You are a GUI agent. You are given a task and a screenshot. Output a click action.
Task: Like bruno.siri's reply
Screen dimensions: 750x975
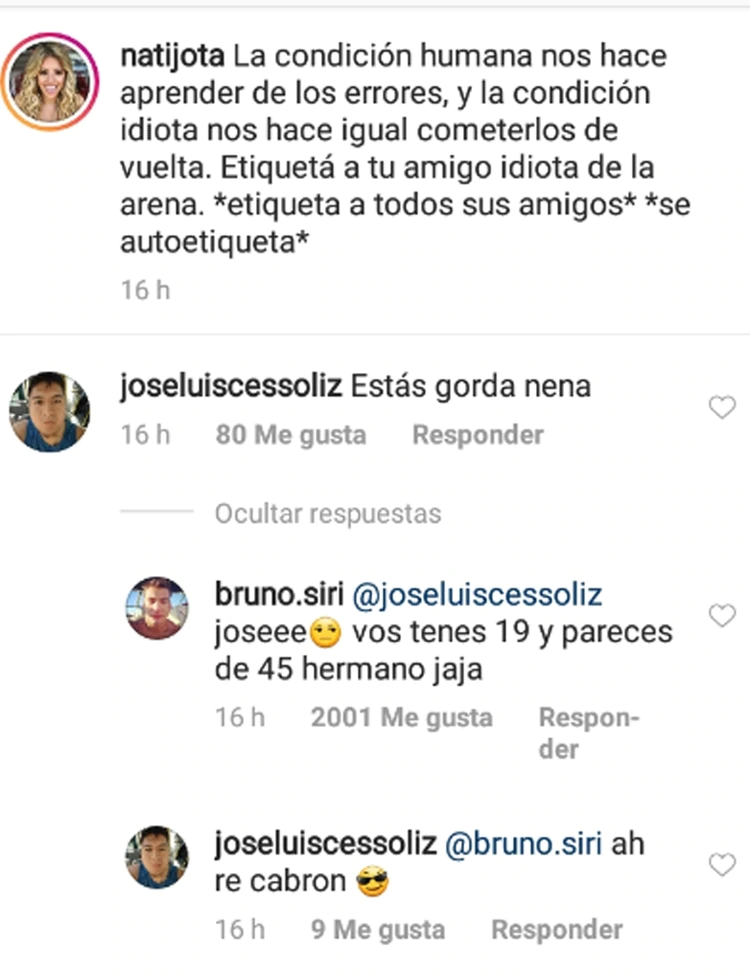[x=721, y=616]
